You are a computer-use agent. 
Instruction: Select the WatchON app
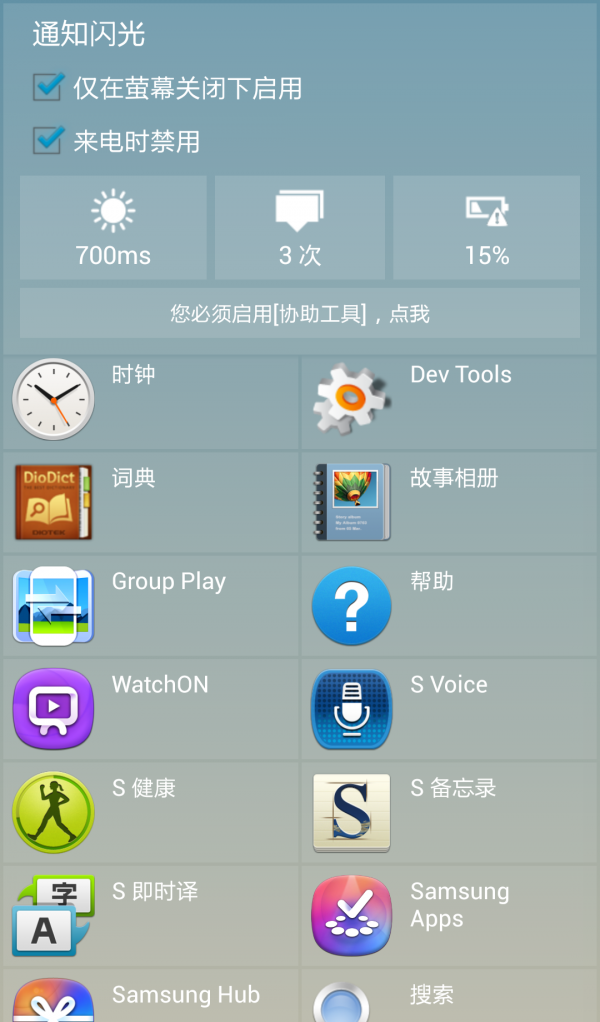(x=150, y=709)
